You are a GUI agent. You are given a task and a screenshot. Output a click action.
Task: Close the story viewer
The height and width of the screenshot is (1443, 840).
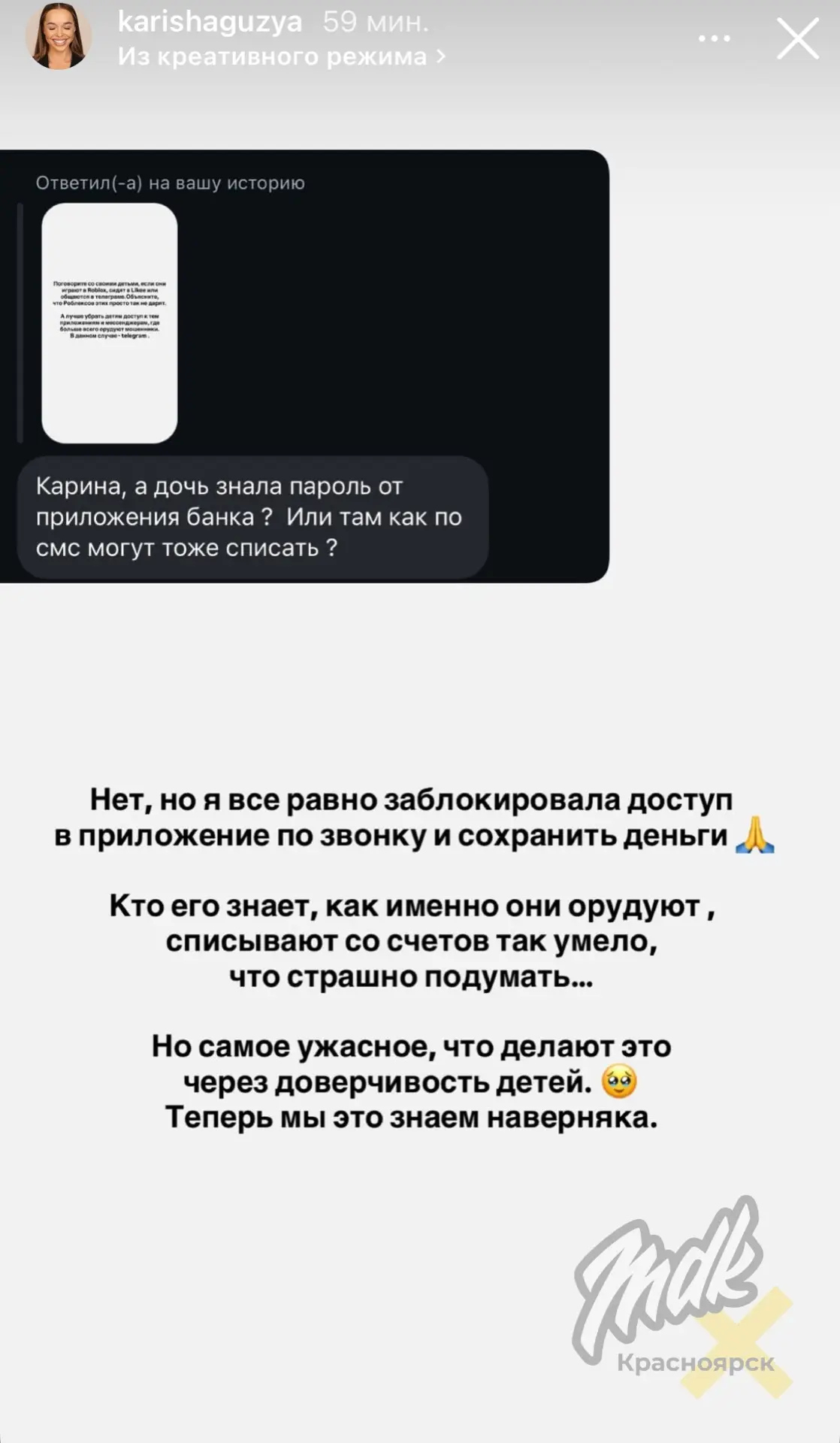tap(797, 38)
